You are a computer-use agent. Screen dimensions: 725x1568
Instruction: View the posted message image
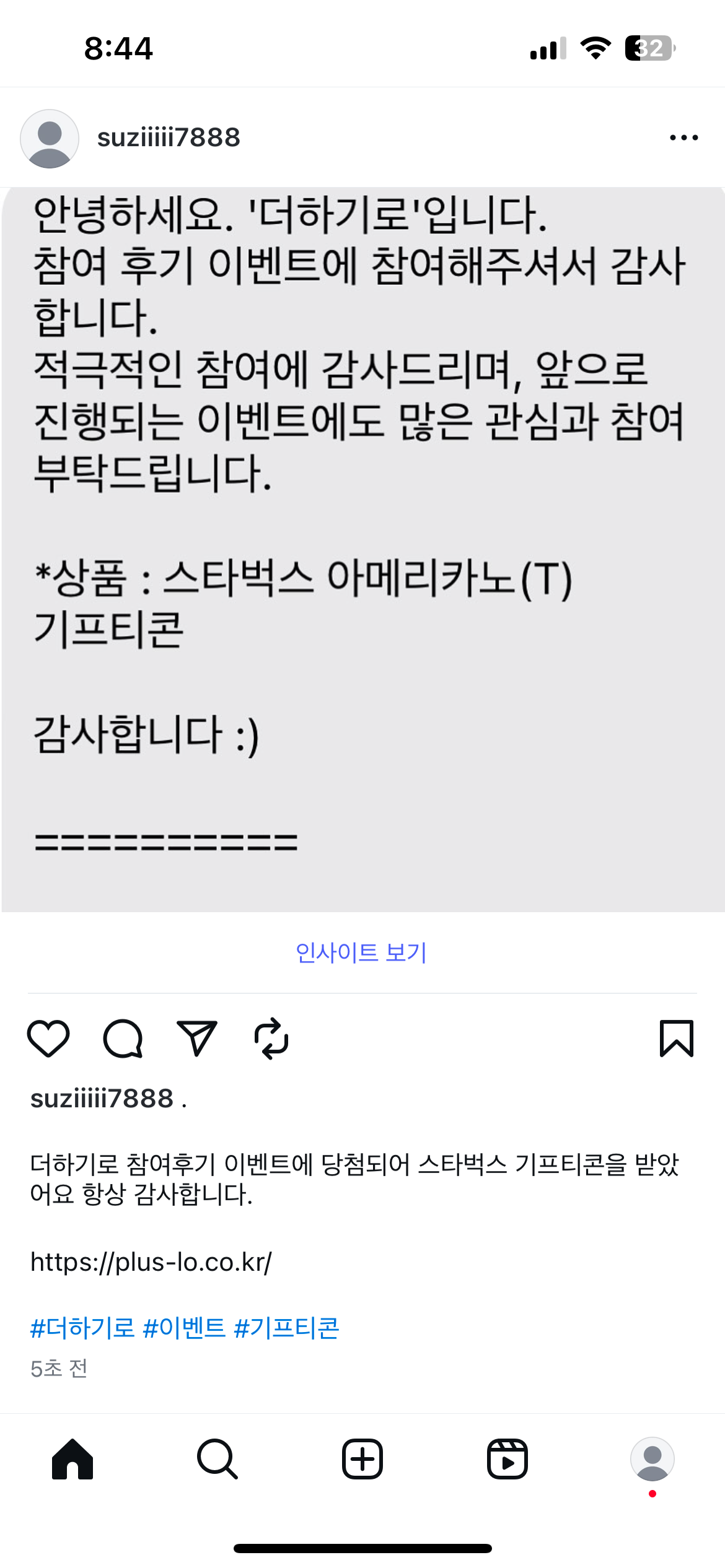[362, 549]
